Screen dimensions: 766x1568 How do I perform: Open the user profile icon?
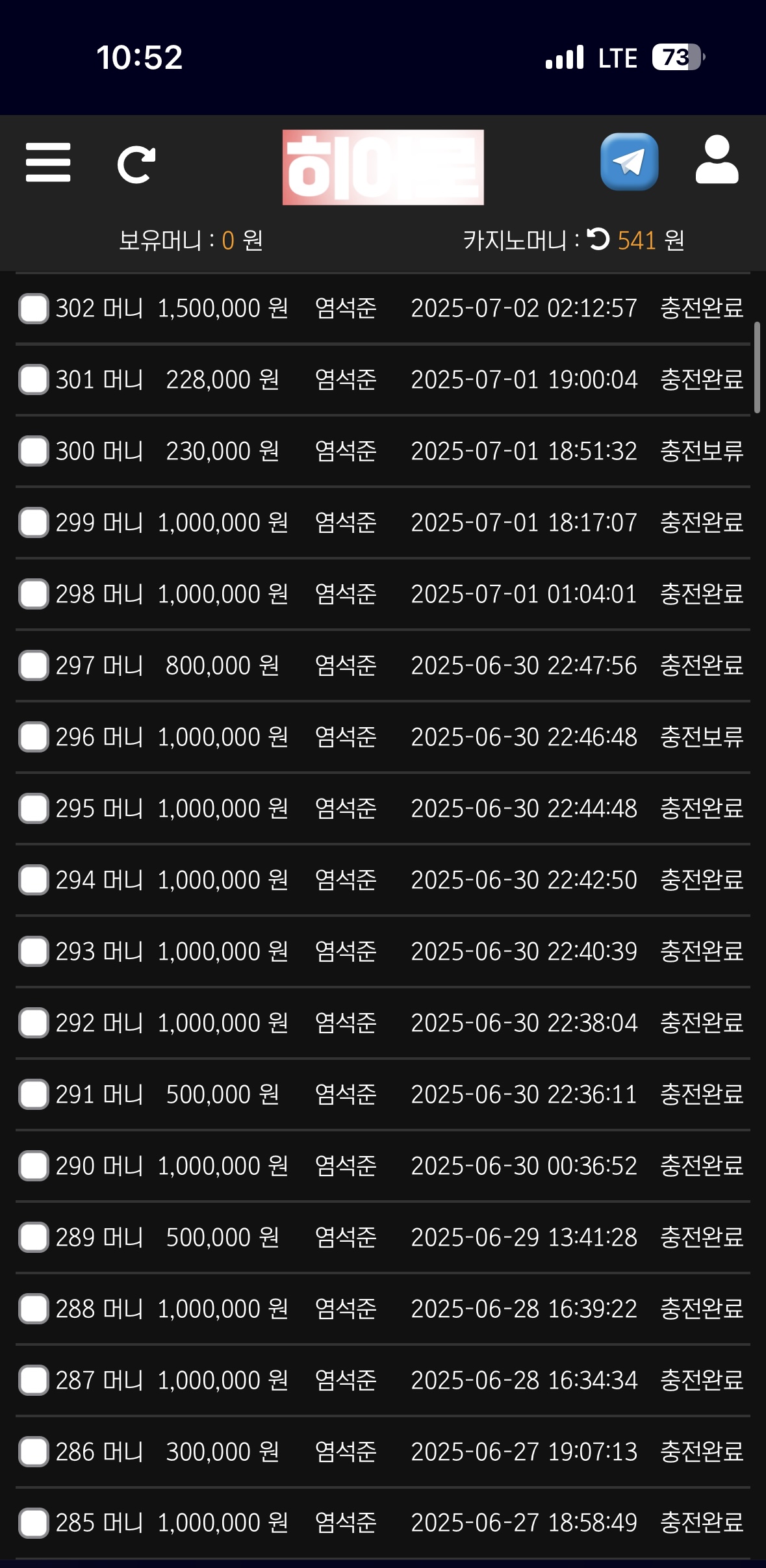pyautogui.click(x=717, y=160)
